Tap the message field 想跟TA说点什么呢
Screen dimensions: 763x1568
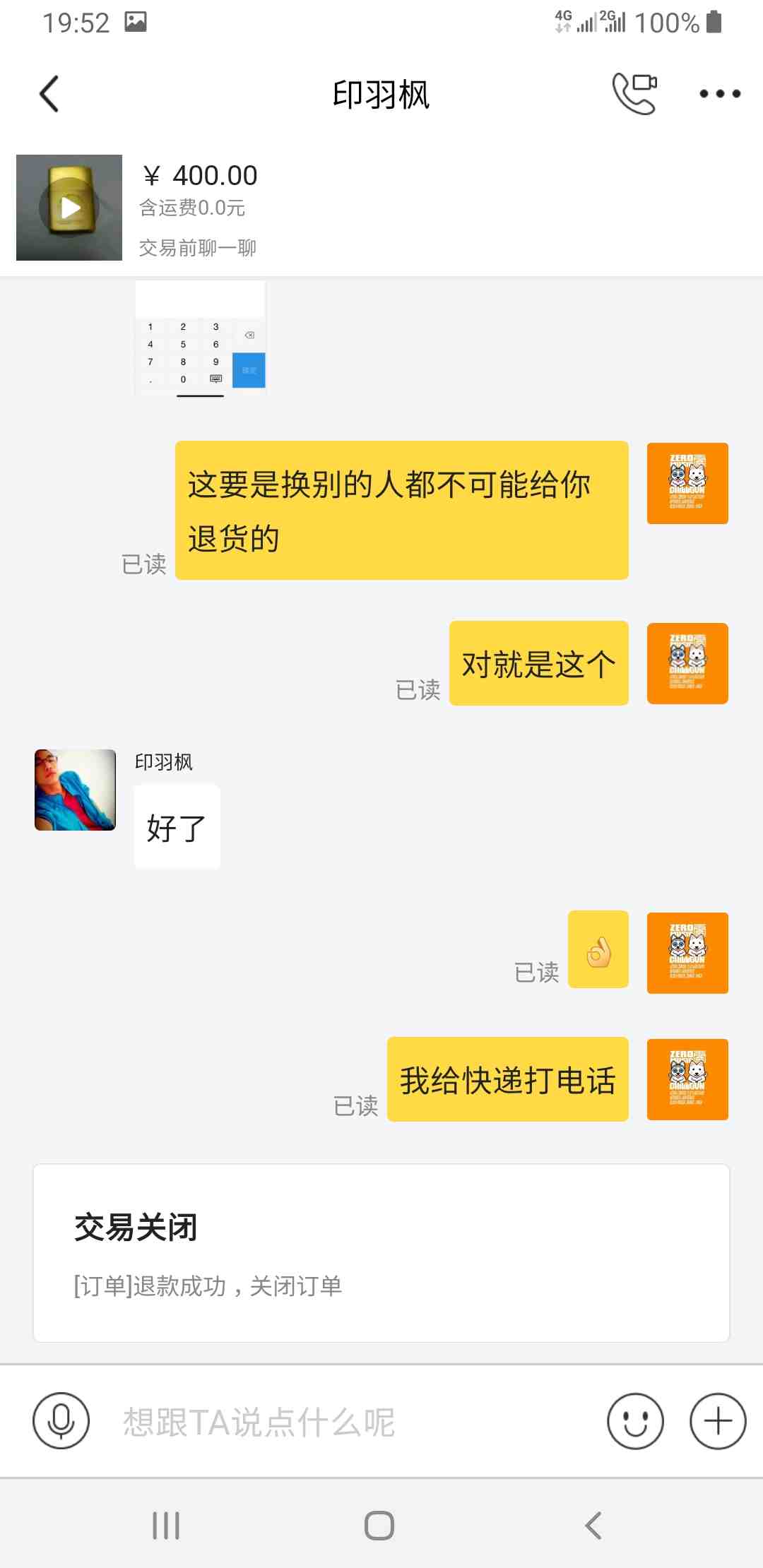coord(346,1421)
